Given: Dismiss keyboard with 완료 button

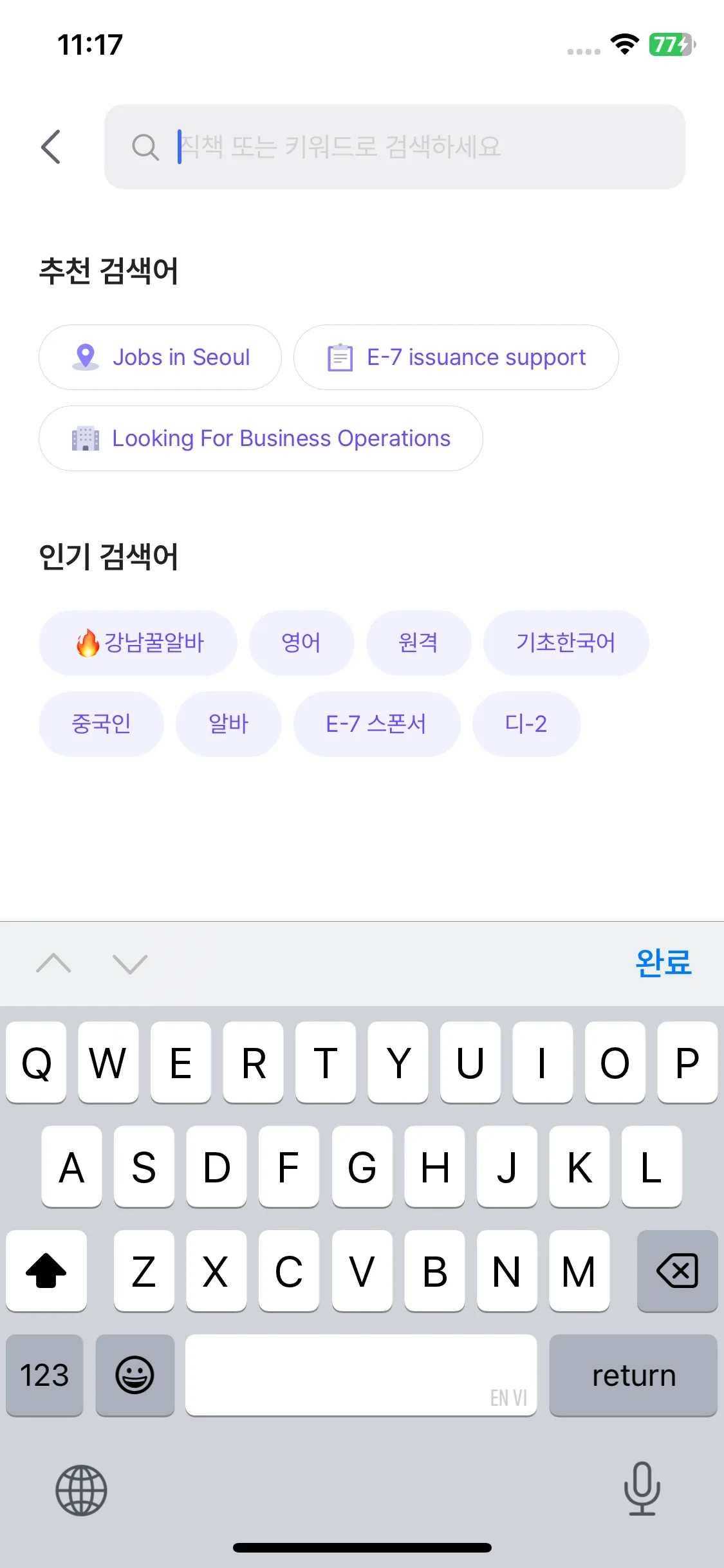Looking at the screenshot, I should click(663, 963).
